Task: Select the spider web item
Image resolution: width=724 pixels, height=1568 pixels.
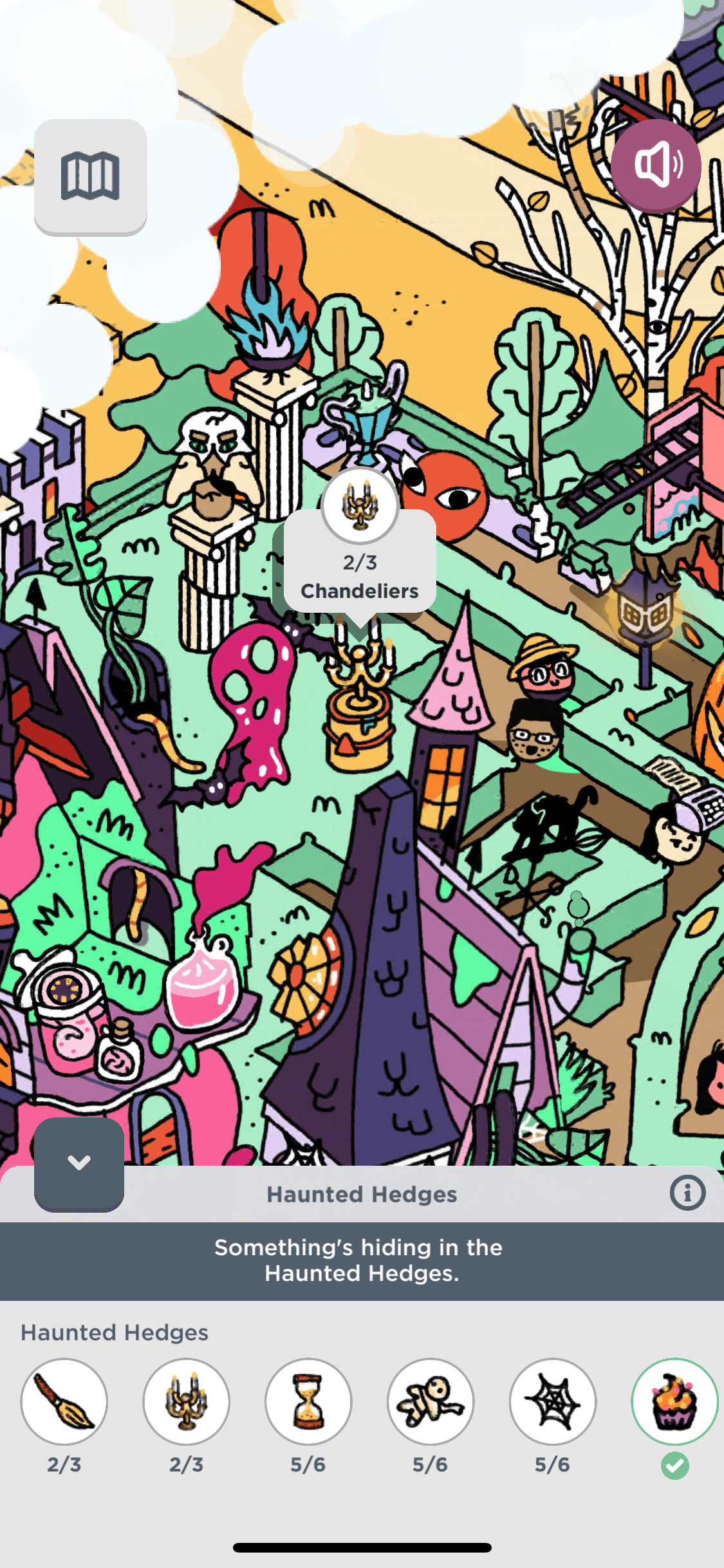Action: [x=552, y=1401]
